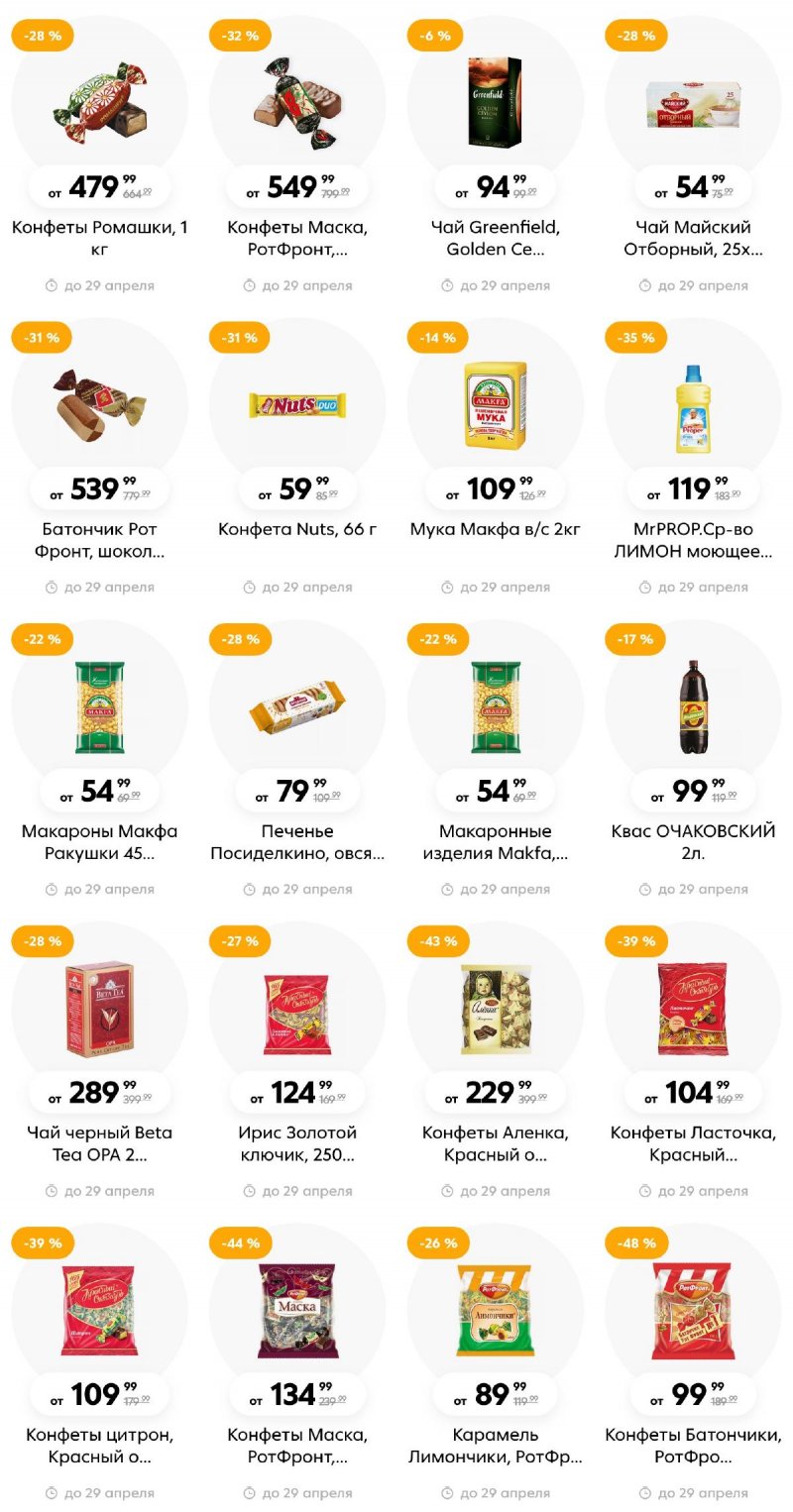This screenshot has width=793, height=1512.
Task: View the Мука Макфа в/с 2кг product
Action: coord(496,406)
